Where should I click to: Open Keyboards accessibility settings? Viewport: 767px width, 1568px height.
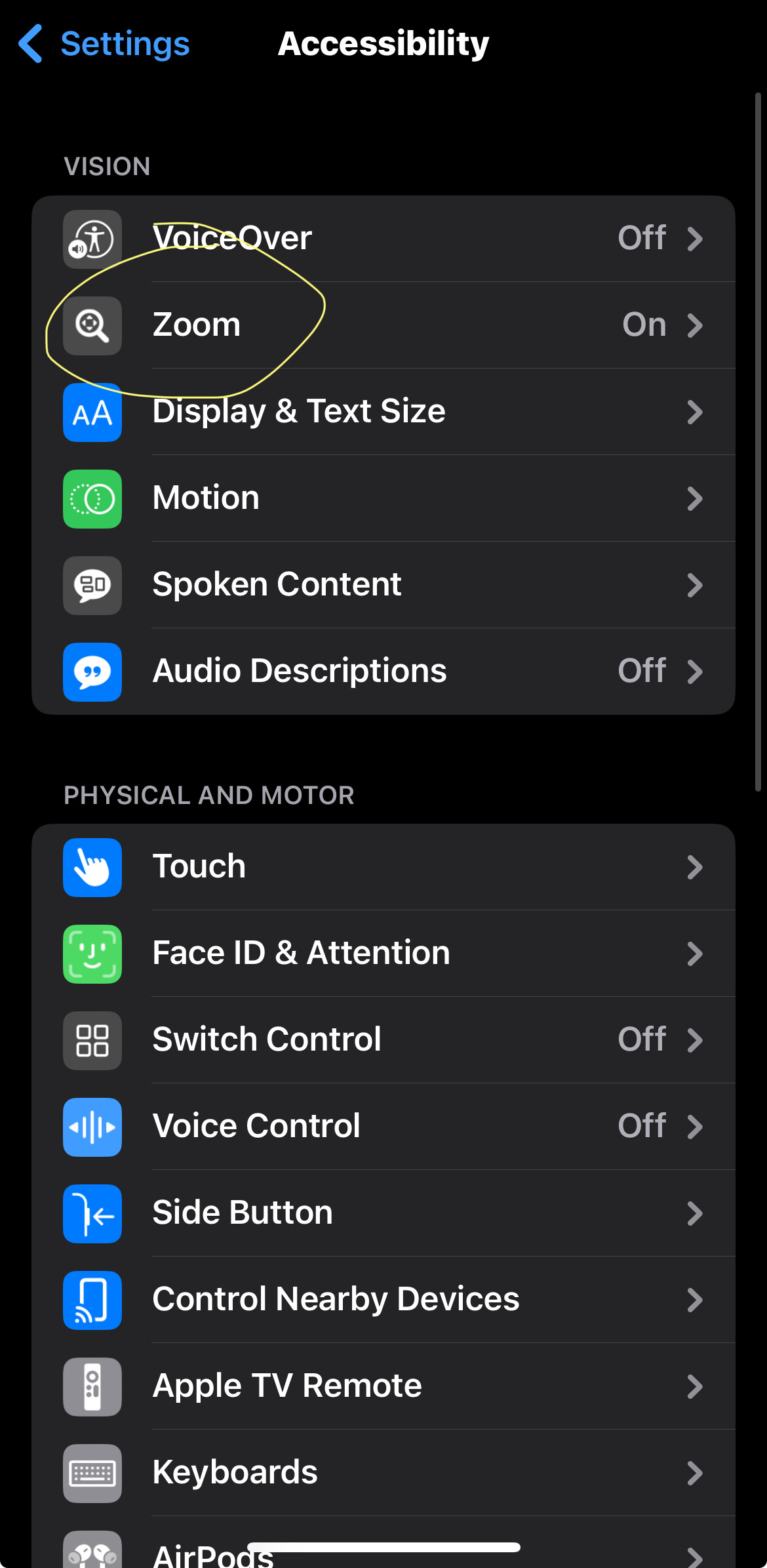(x=383, y=1473)
